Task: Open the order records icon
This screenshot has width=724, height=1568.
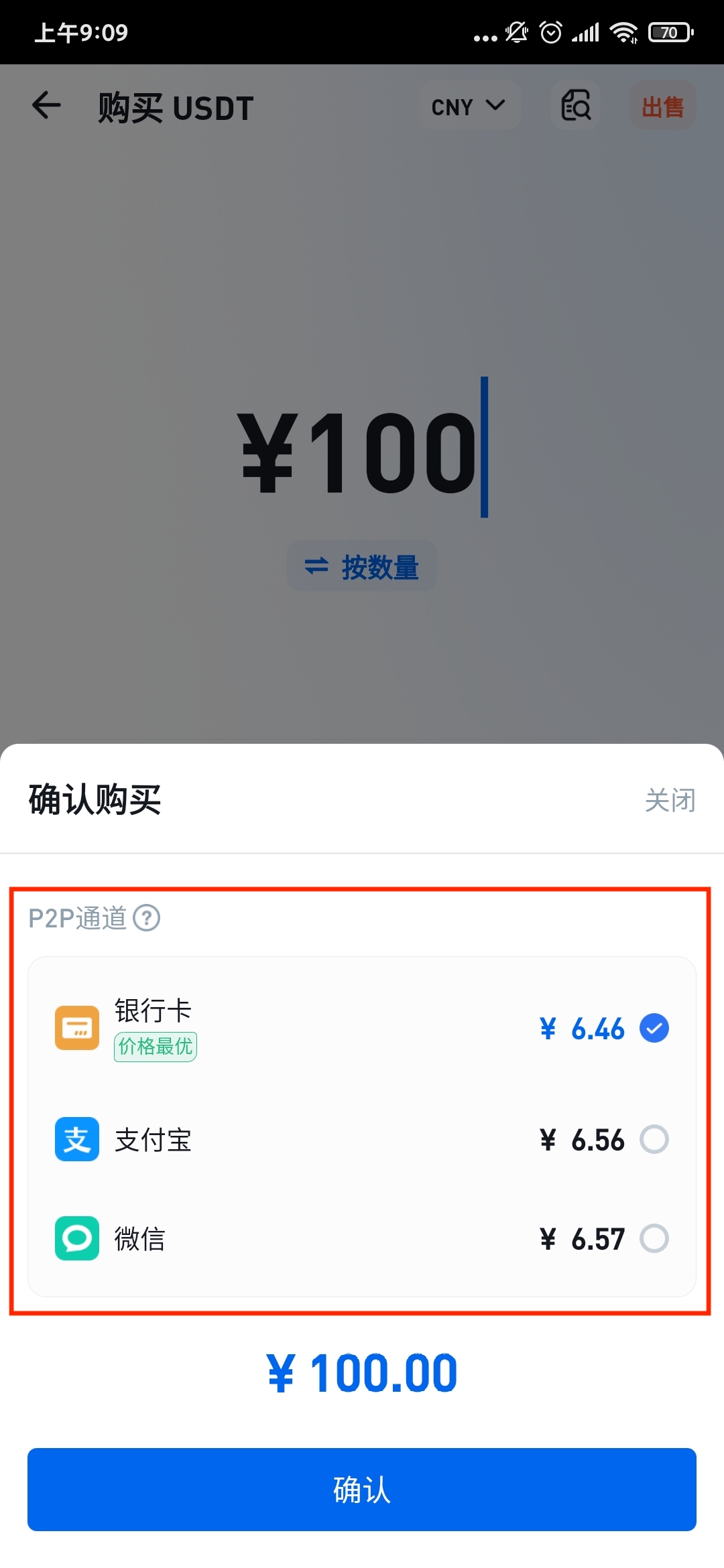Action: click(x=575, y=106)
